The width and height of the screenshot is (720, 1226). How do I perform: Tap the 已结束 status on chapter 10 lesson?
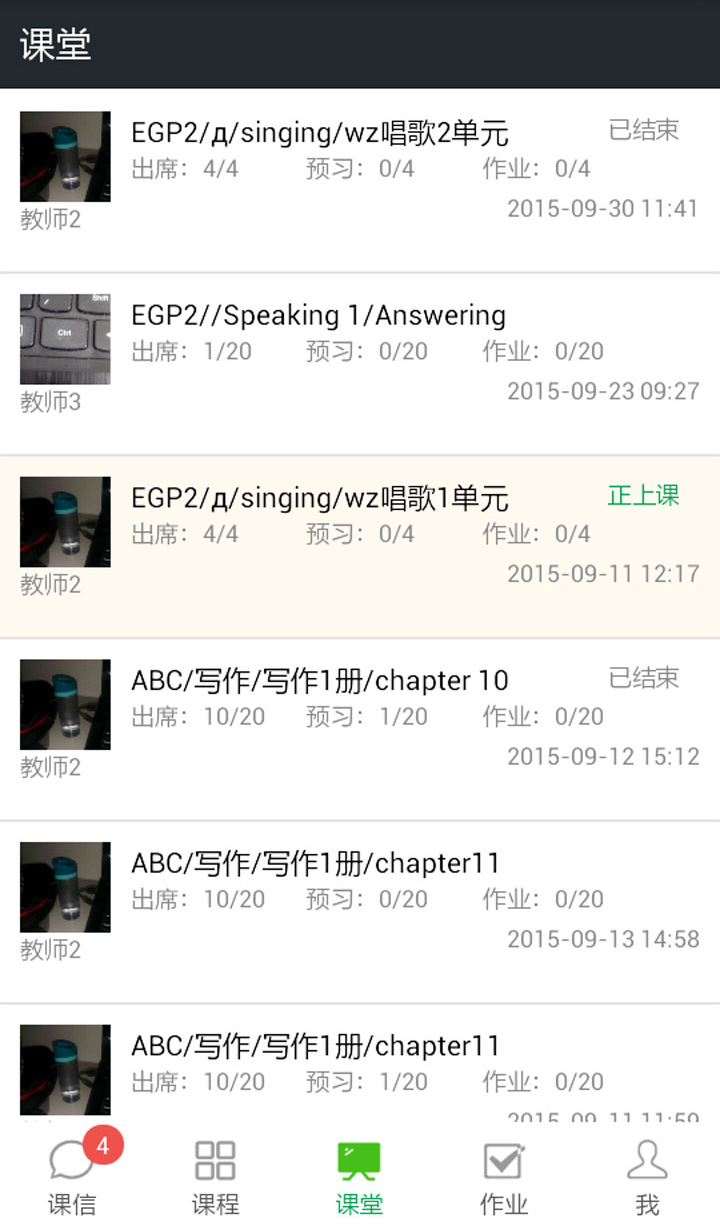tap(644, 678)
